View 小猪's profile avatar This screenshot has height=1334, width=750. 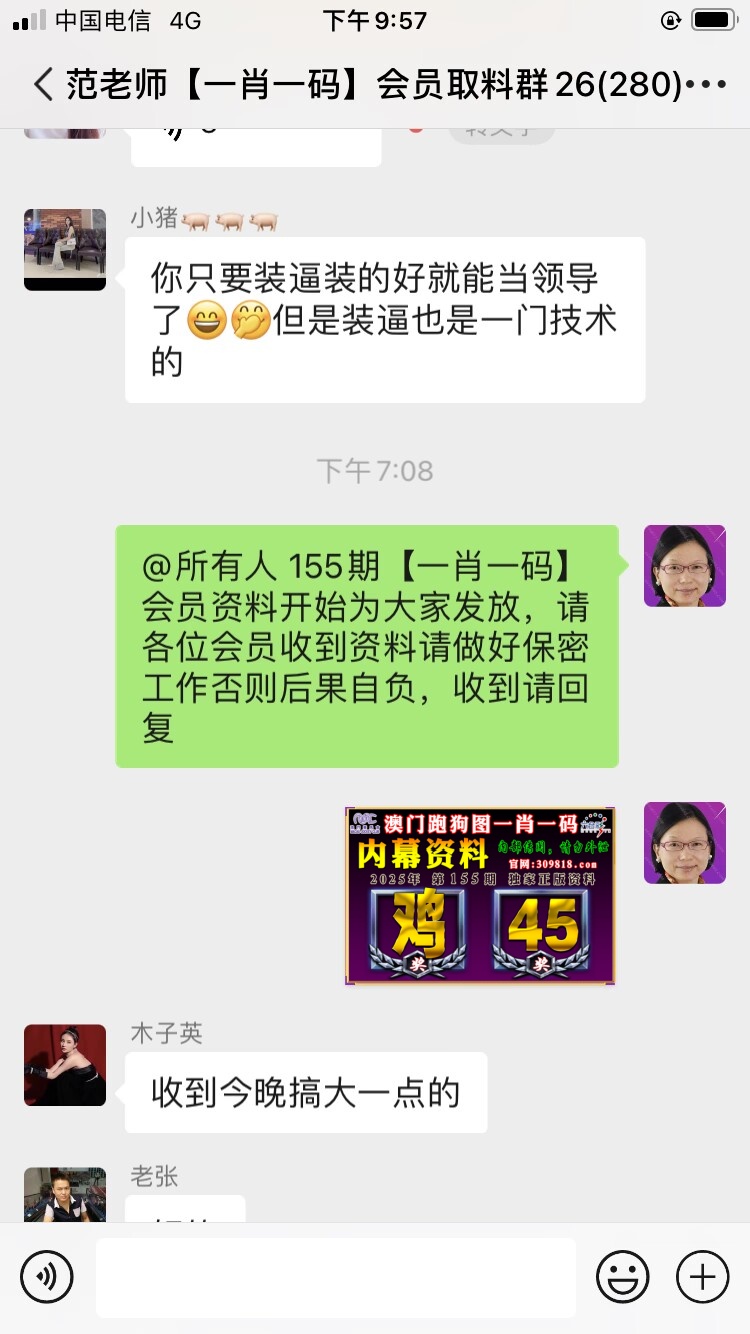point(65,249)
